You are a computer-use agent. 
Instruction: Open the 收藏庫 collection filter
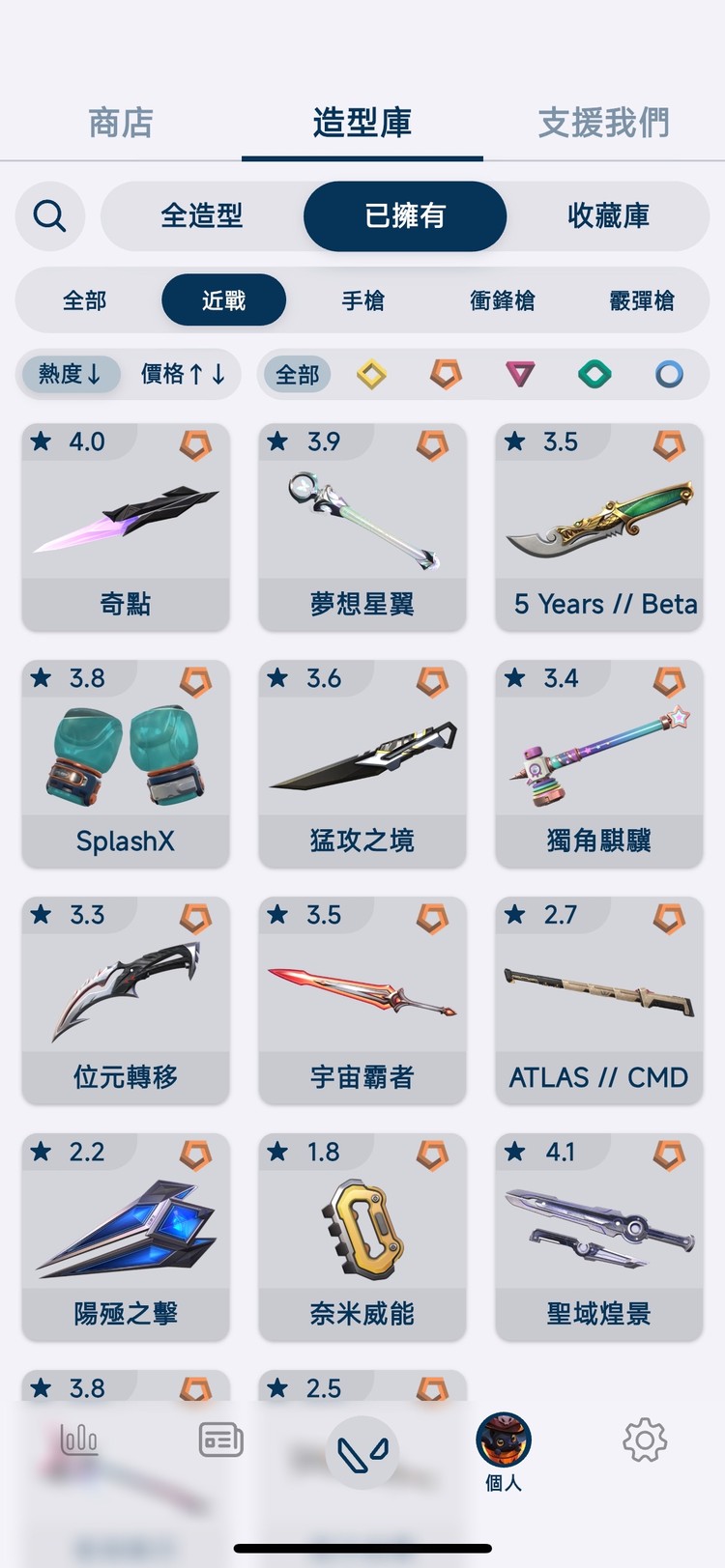pos(607,216)
